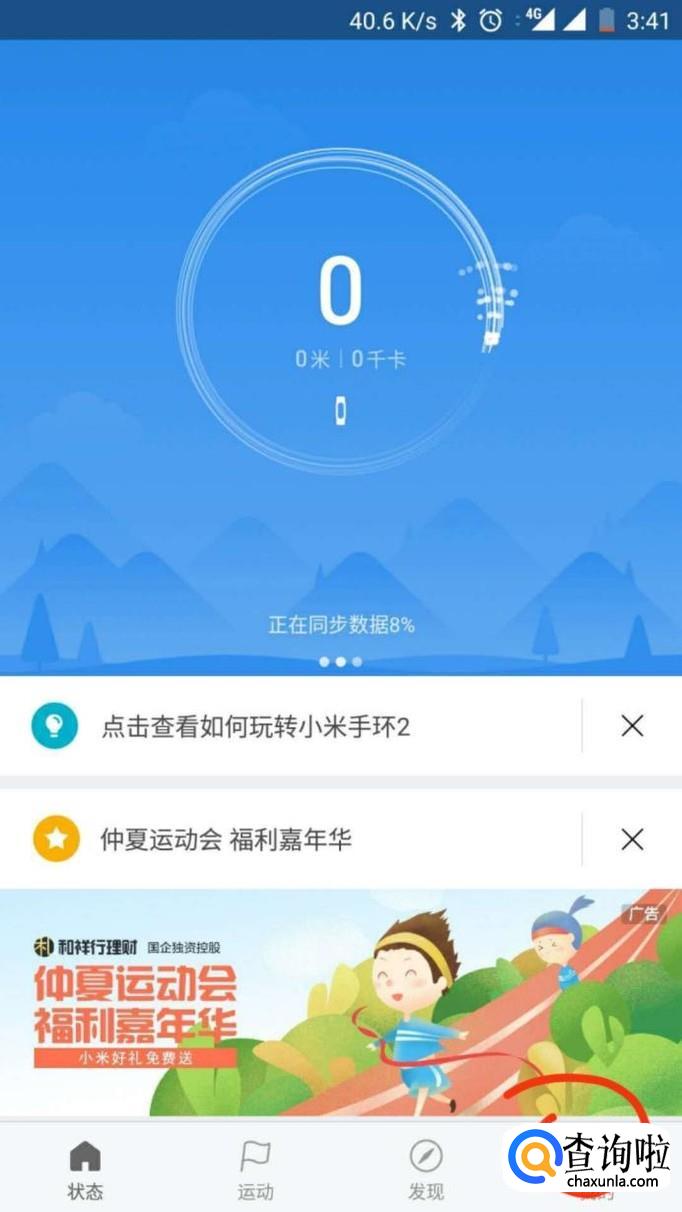The image size is (682, 1212).
Task: Open the tip on using Mi Band 2
Action: click(256, 726)
